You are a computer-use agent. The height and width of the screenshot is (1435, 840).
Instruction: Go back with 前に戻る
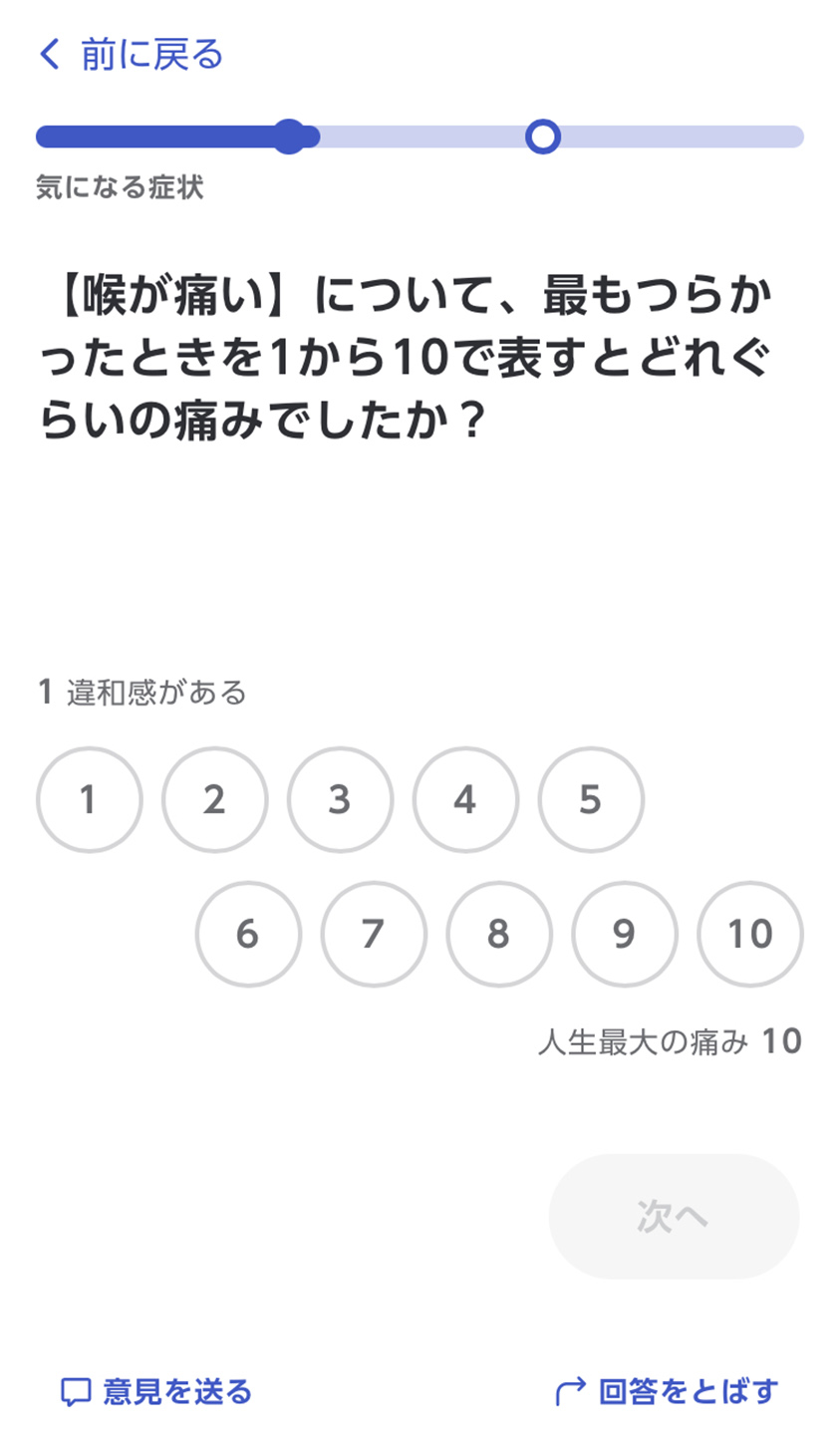(x=131, y=54)
